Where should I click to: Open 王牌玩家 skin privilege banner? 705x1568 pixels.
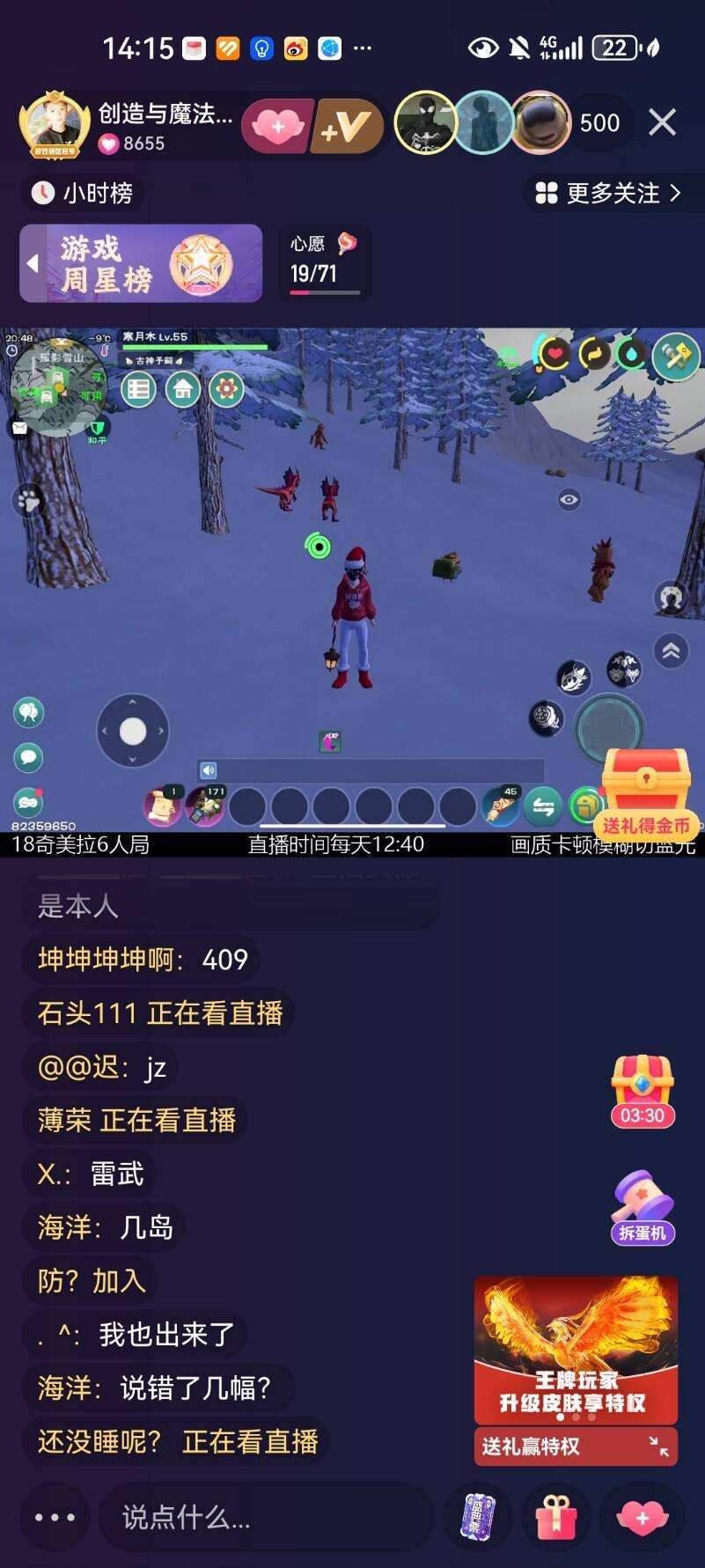coord(576,1347)
